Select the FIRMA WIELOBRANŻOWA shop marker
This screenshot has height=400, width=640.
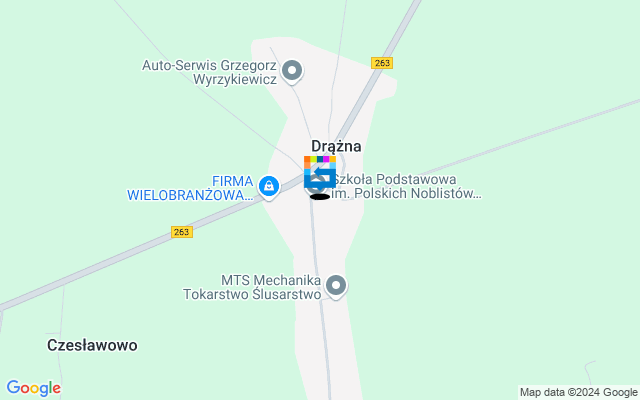tap(268, 186)
